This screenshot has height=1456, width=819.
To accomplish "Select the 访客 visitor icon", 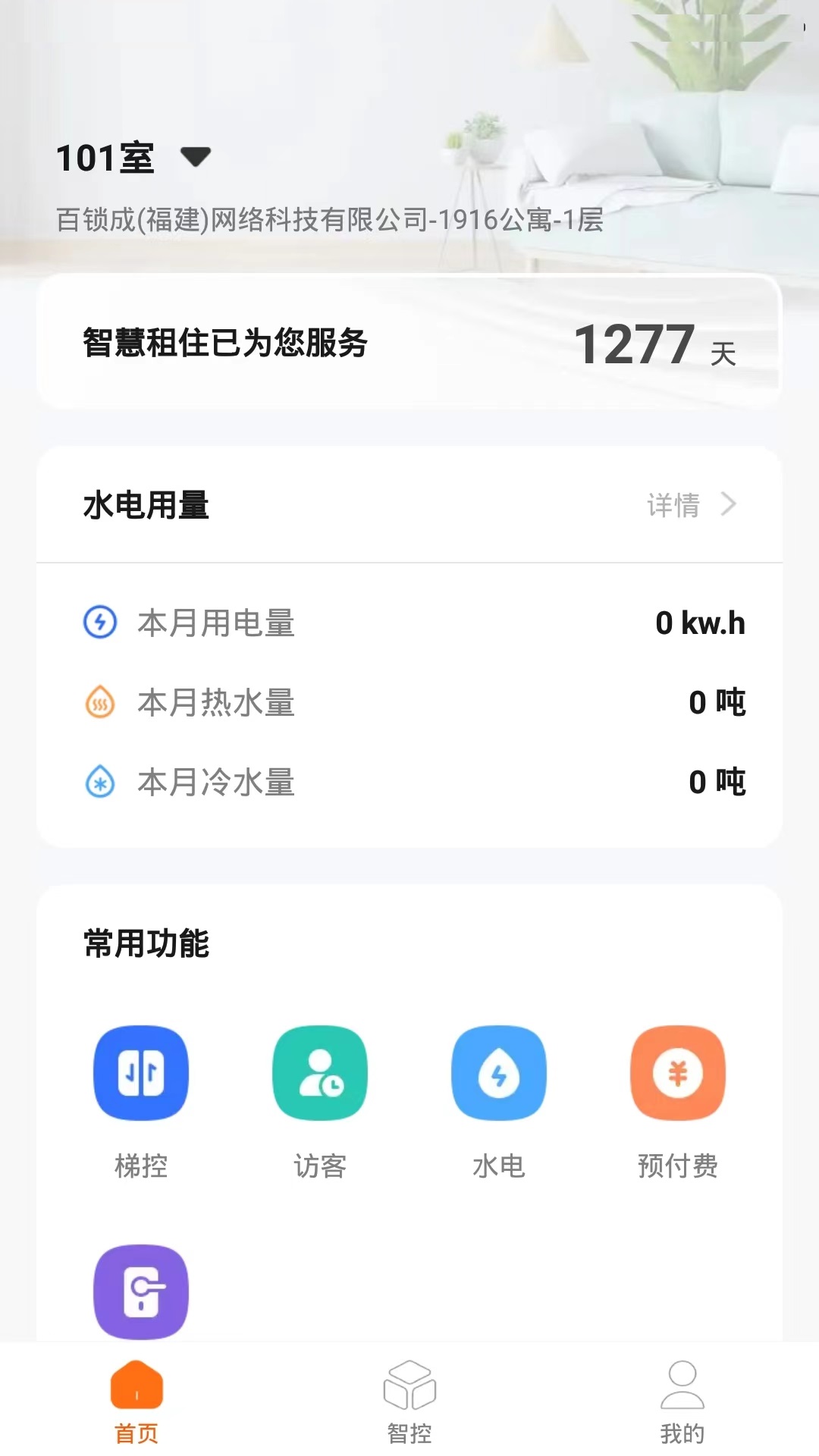I will (x=320, y=1073).
